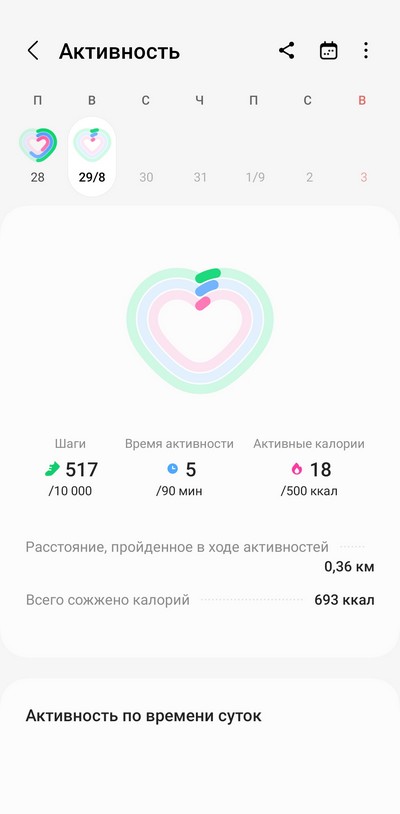
Task: Open Время активности details
Action: (x=180, y=467)
